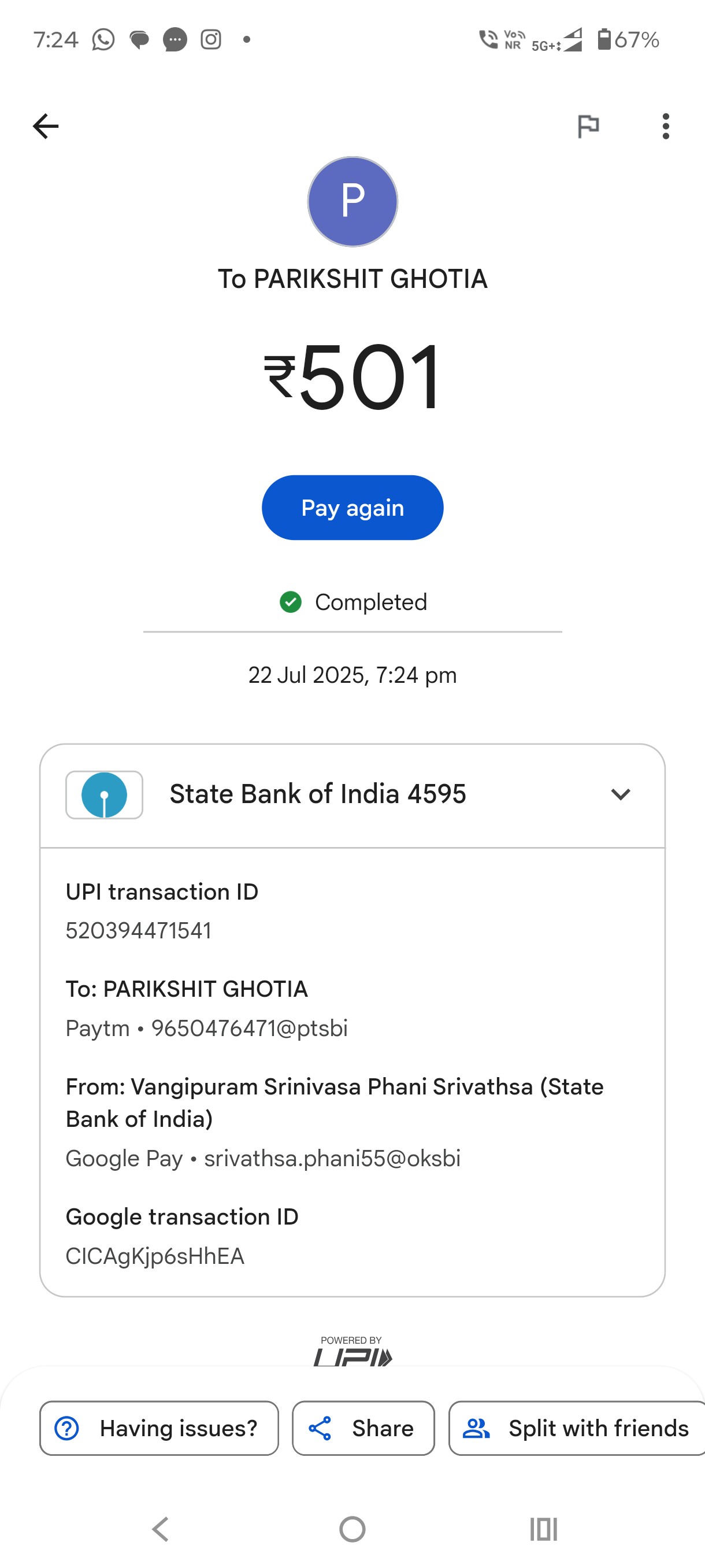
Task: Report transaction with the flag icon
Action: [588, 127]
